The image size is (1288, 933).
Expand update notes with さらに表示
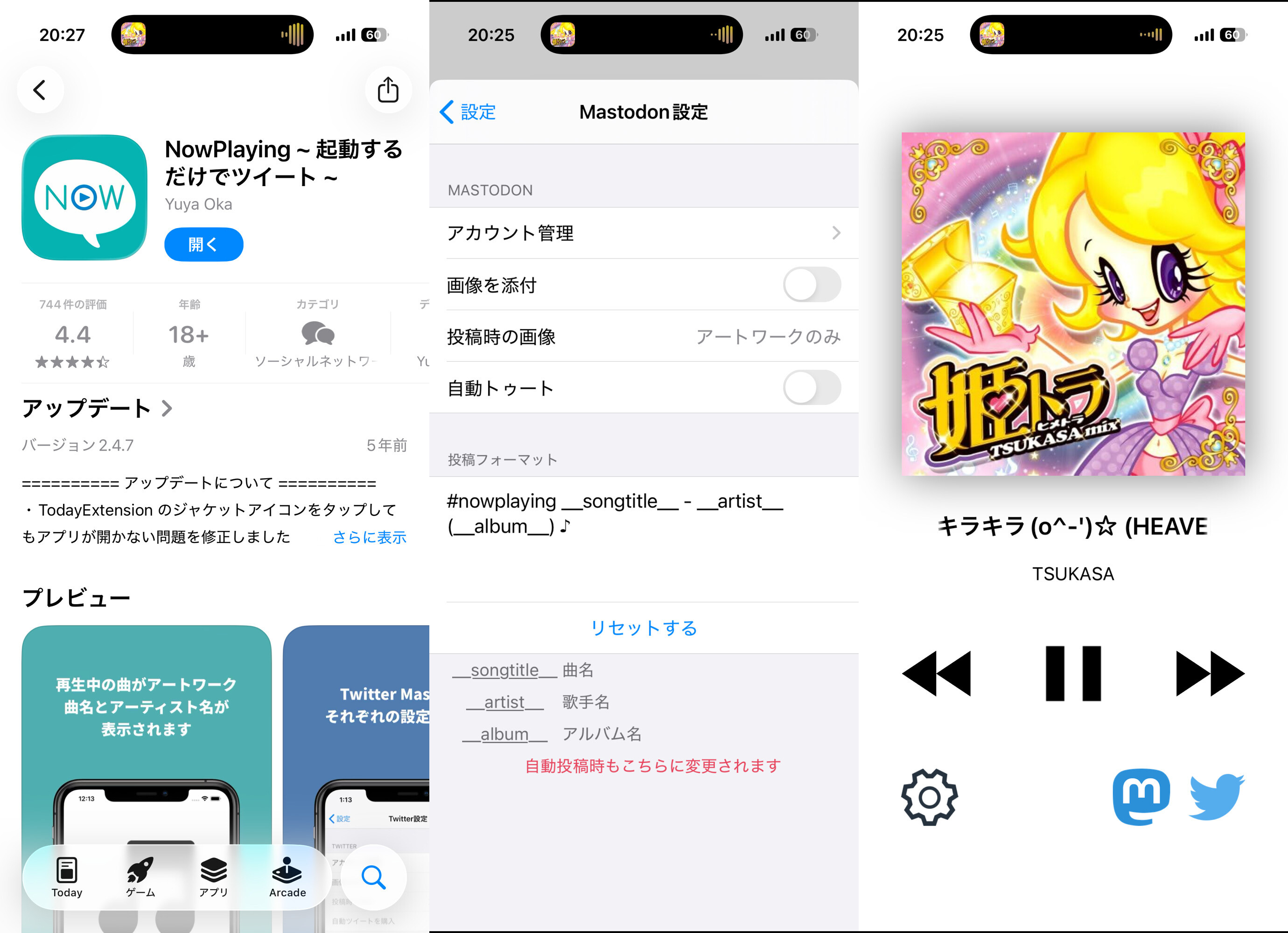coord(369,537)
